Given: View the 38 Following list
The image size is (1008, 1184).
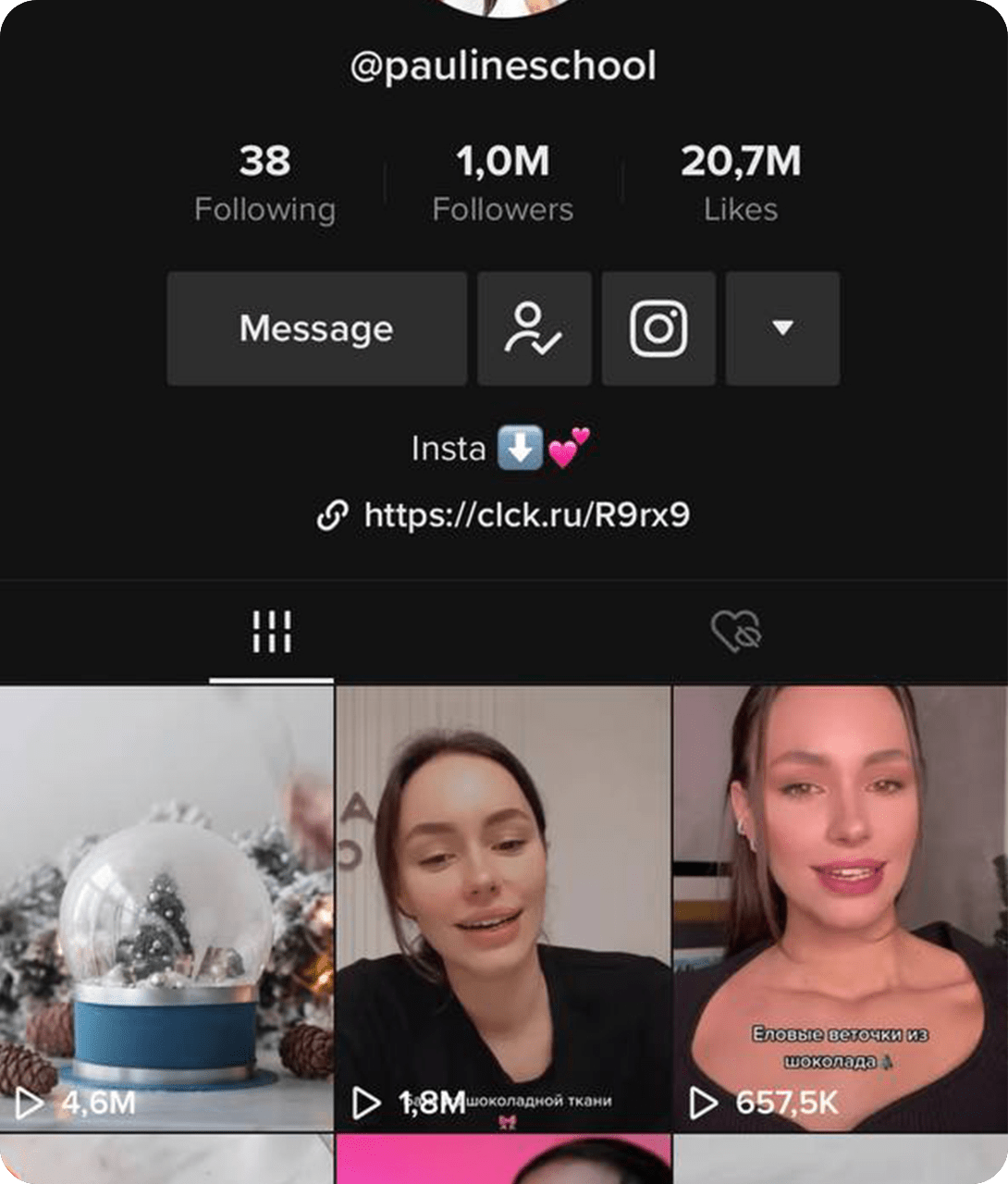Looking at the screenshot, I should coord(264,184).
